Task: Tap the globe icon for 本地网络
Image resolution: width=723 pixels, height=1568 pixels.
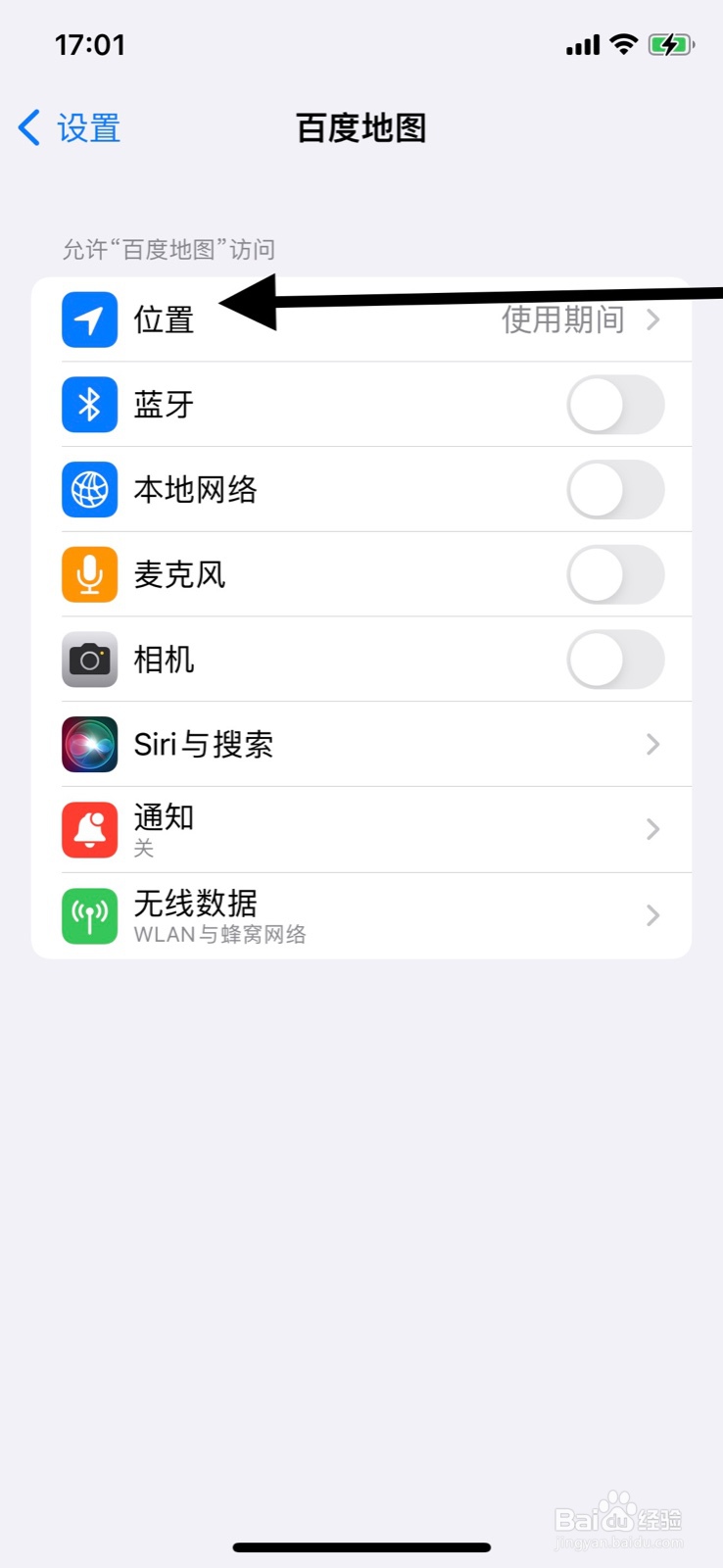Action: tap(89, 490)
